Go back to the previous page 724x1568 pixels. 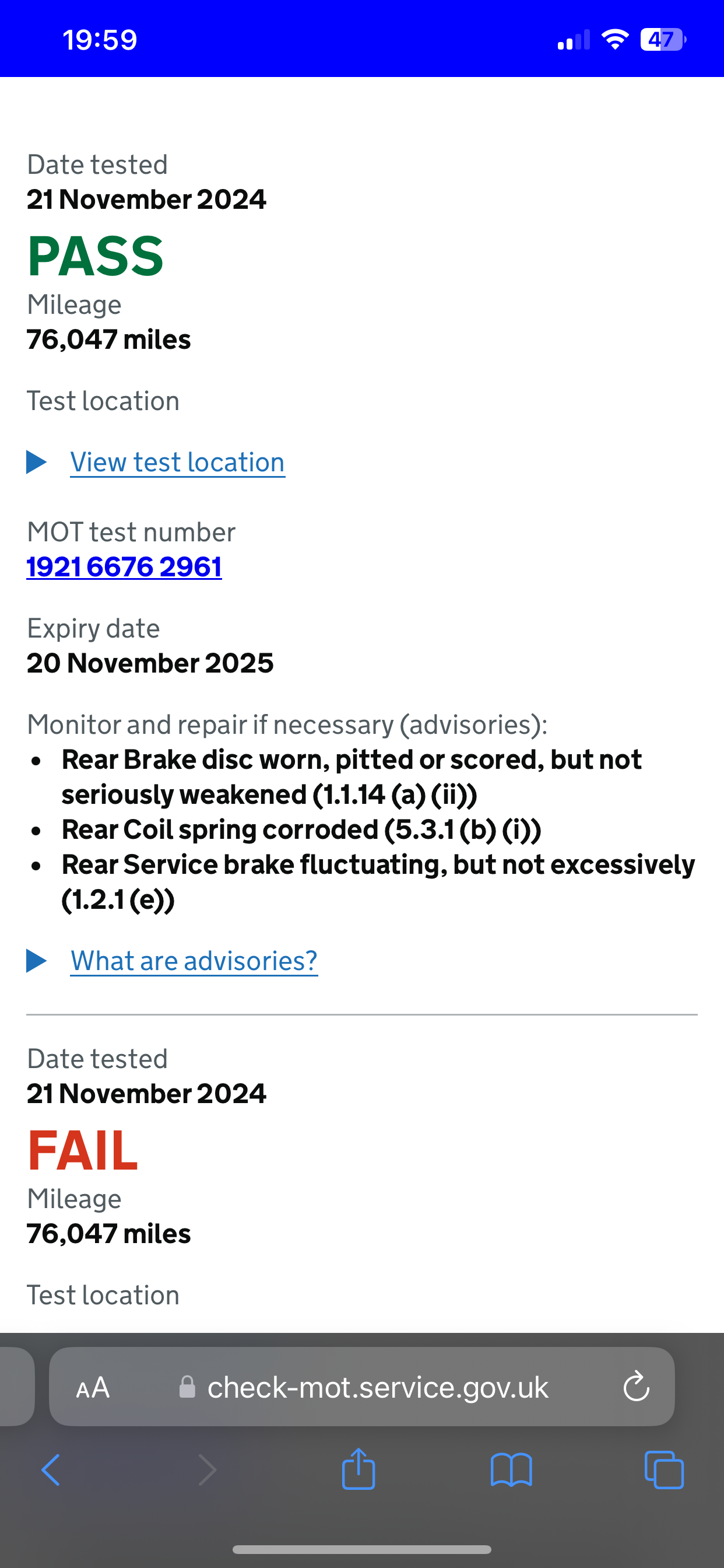pyautogui.click(x=51, y=1470)
